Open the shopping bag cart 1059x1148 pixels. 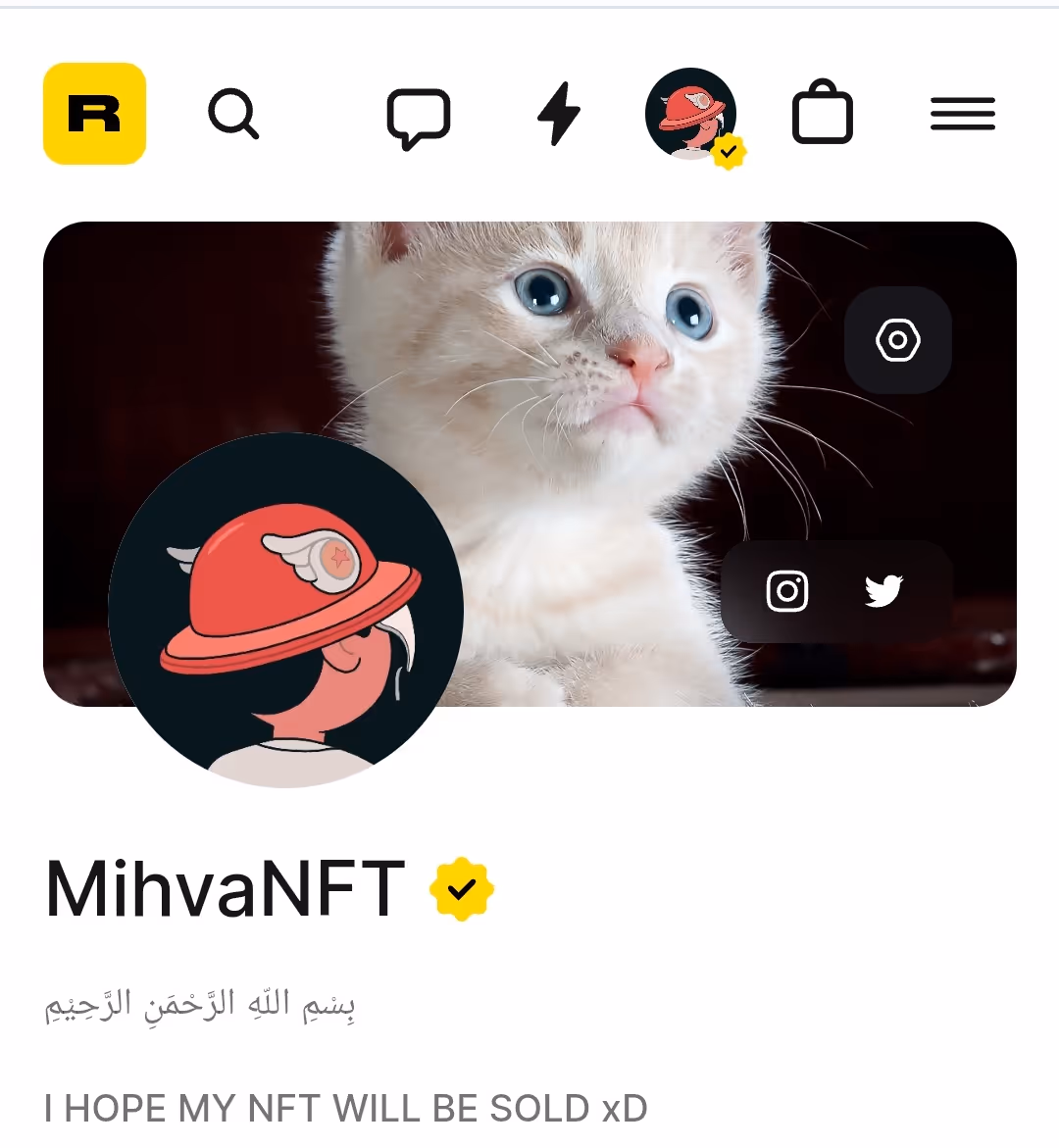coord(822,114)
